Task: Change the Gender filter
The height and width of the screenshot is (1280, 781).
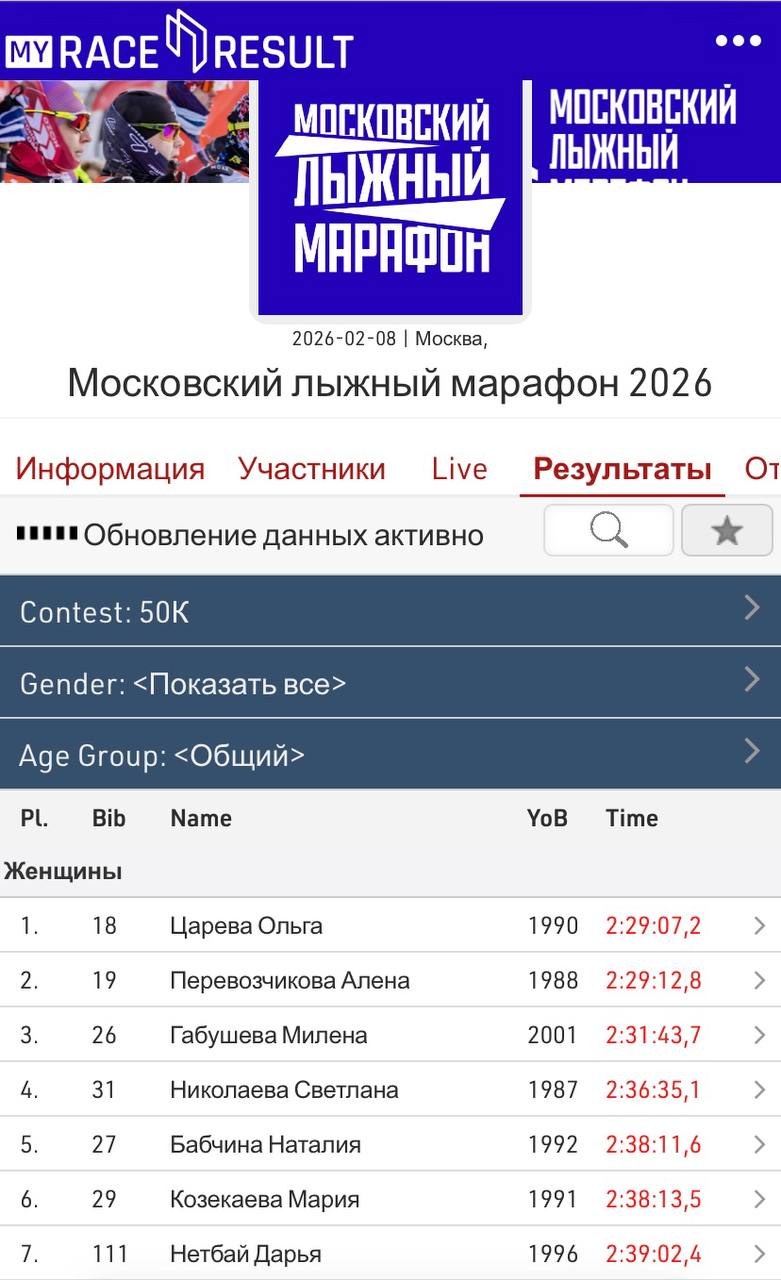Action: 390,683
